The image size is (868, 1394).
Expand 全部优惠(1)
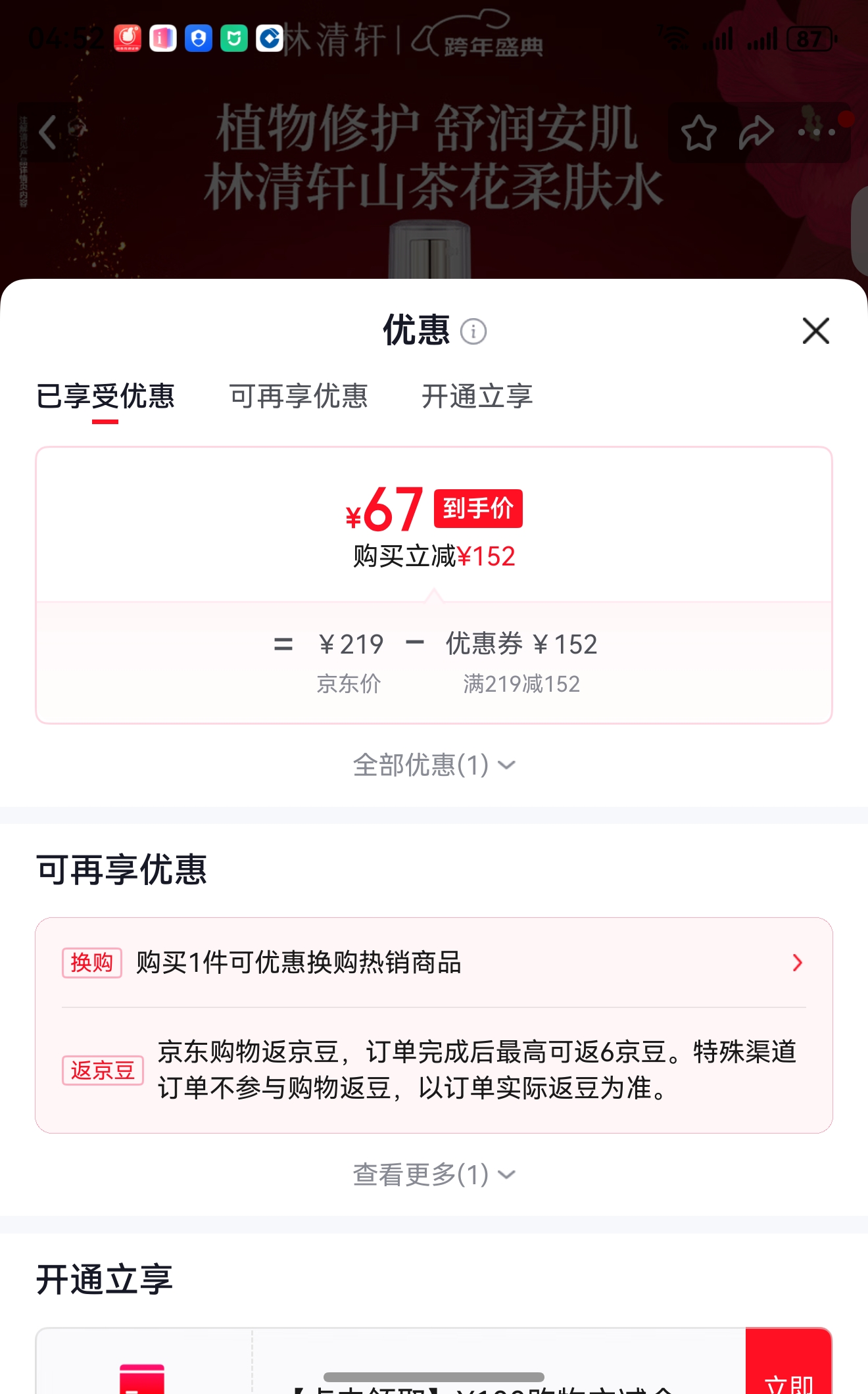[434, 765]
